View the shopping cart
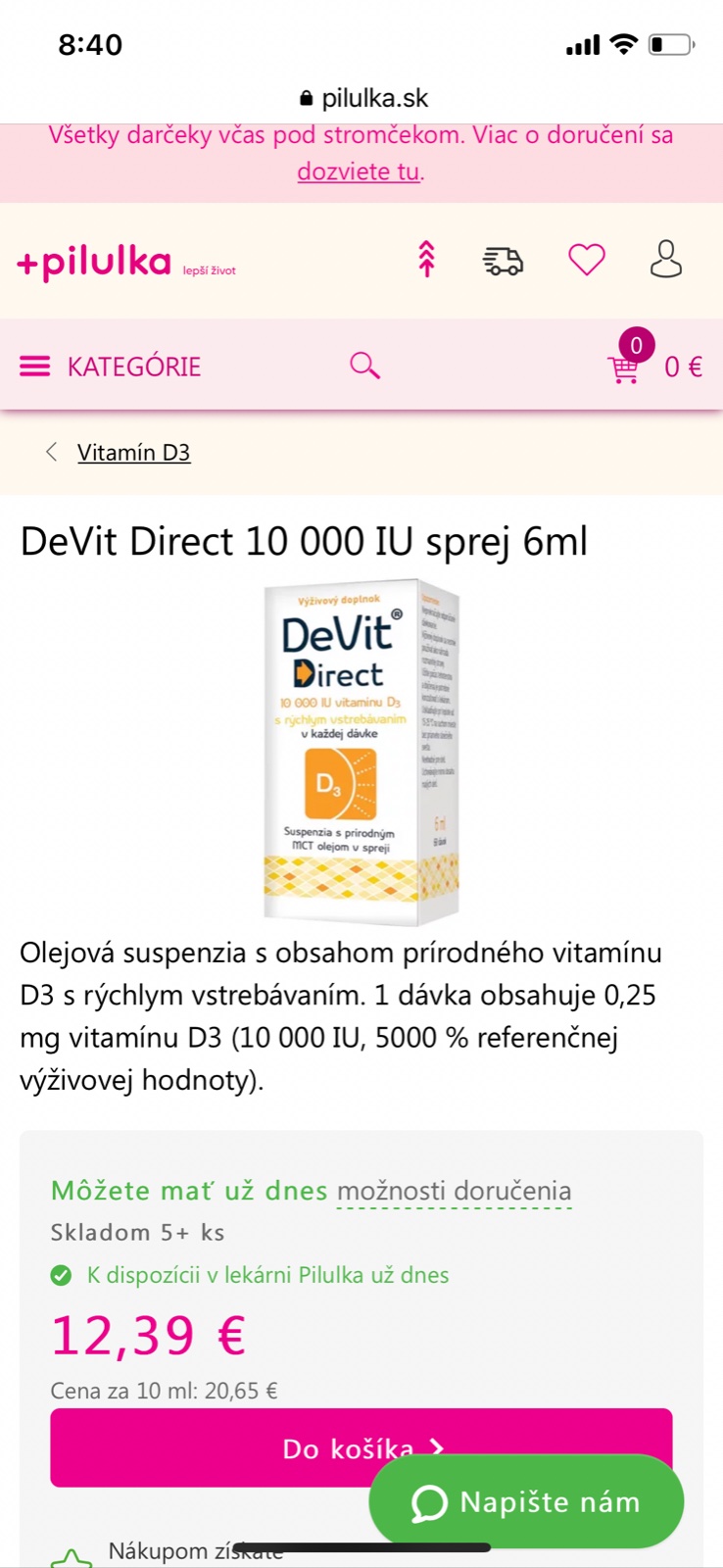This screenshot has width=723, height=1568. pos(653,367)
